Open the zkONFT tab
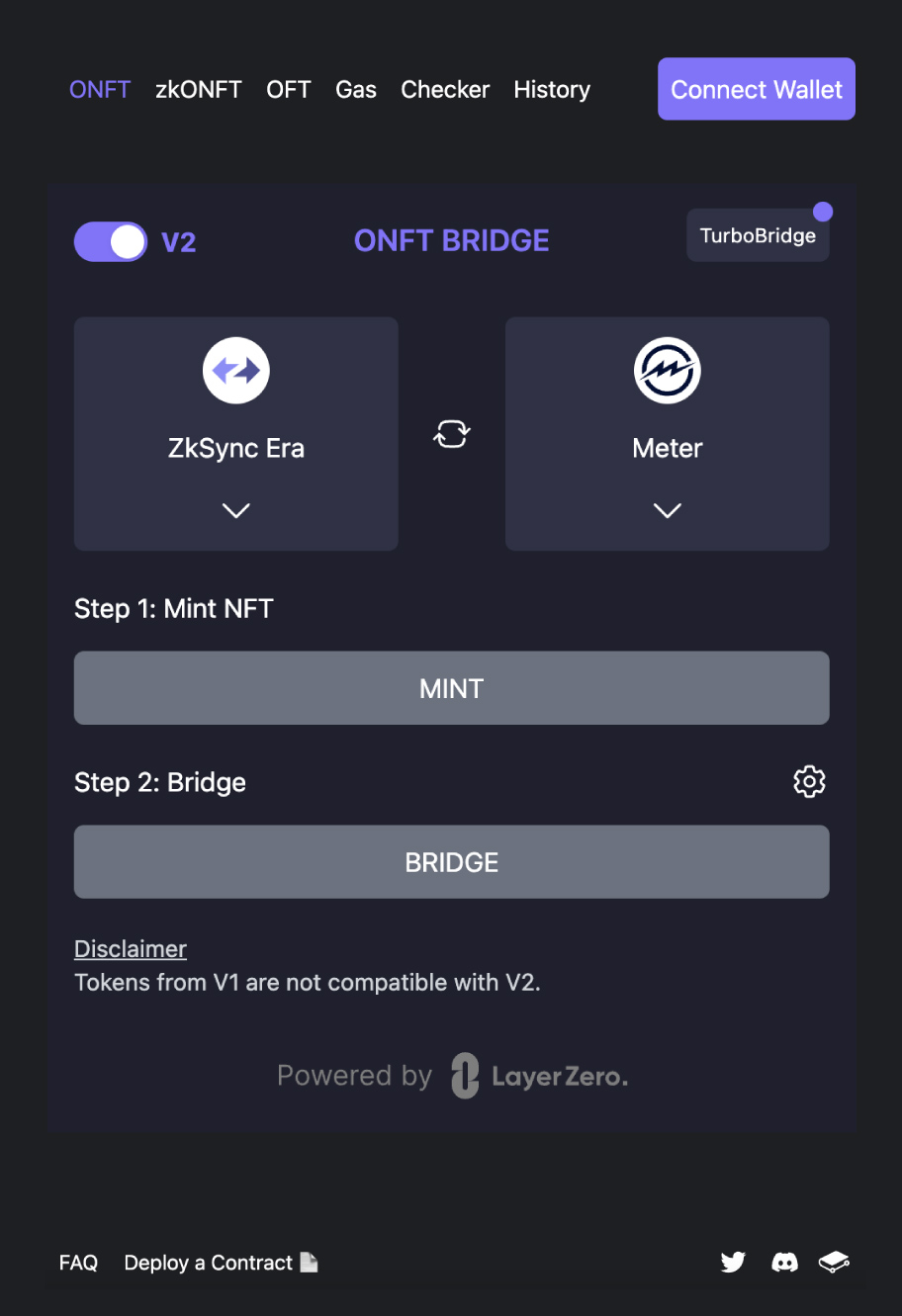Viewport: 902px width, 1316px height. point(198,90)
